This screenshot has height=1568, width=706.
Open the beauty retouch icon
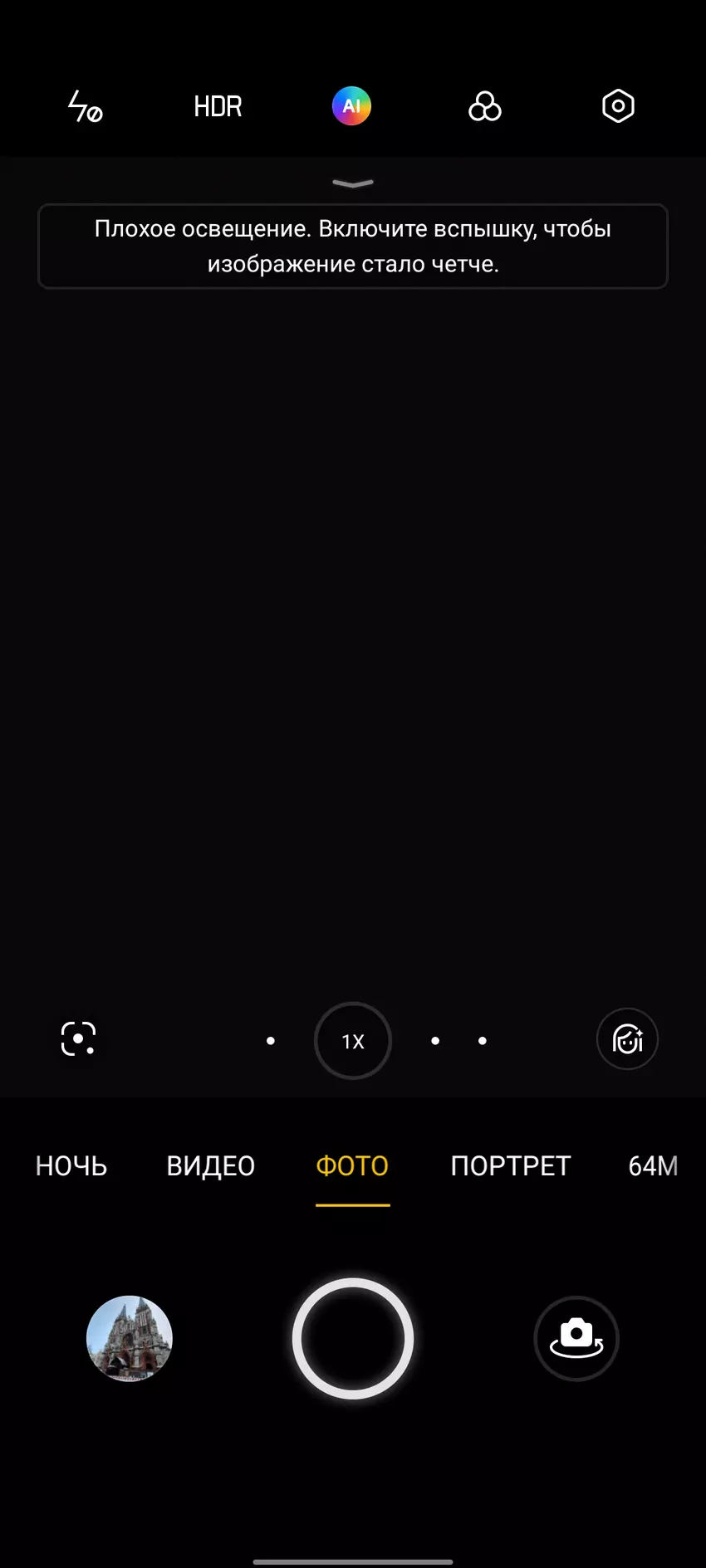[627, 1039]
